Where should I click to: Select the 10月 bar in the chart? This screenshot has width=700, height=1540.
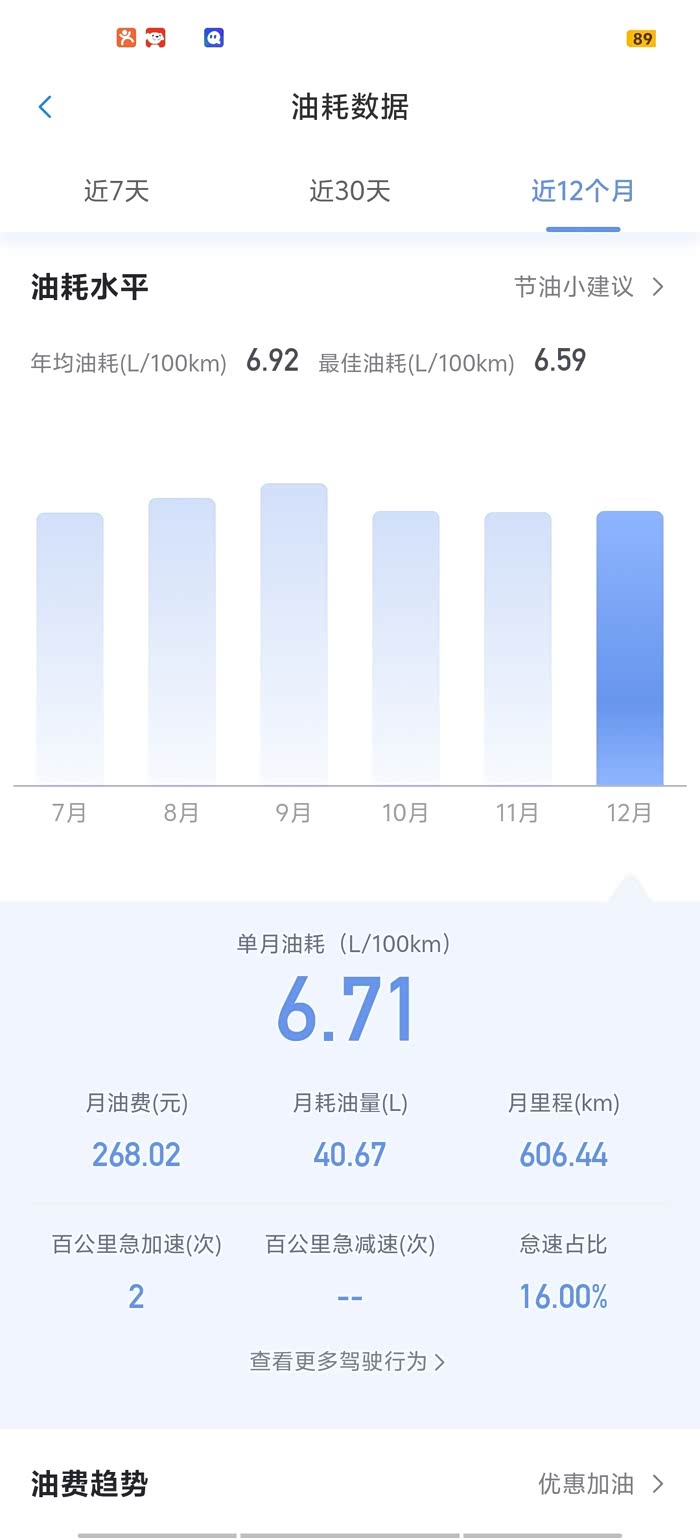[406, 648]
